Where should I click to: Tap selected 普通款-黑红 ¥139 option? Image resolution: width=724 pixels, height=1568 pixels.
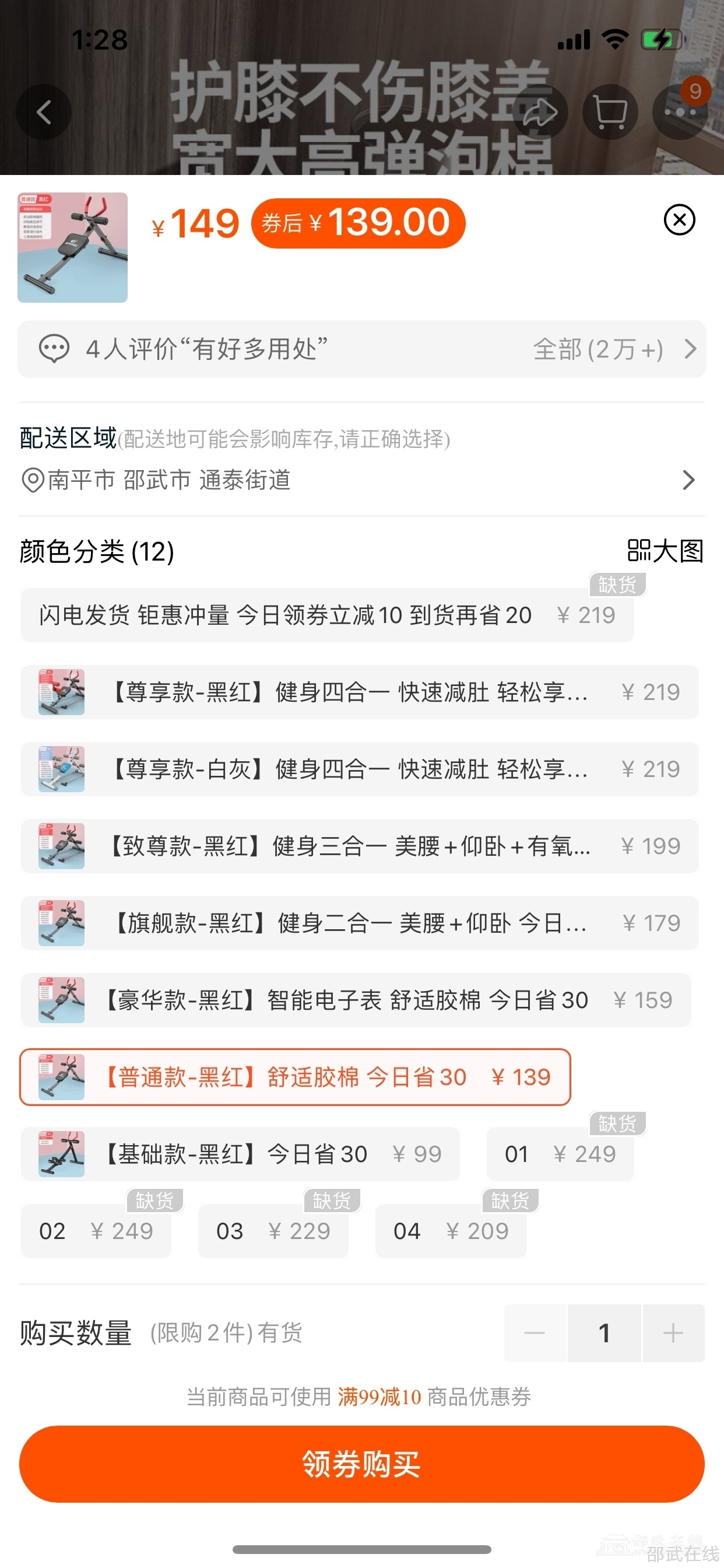point(295,1077)
